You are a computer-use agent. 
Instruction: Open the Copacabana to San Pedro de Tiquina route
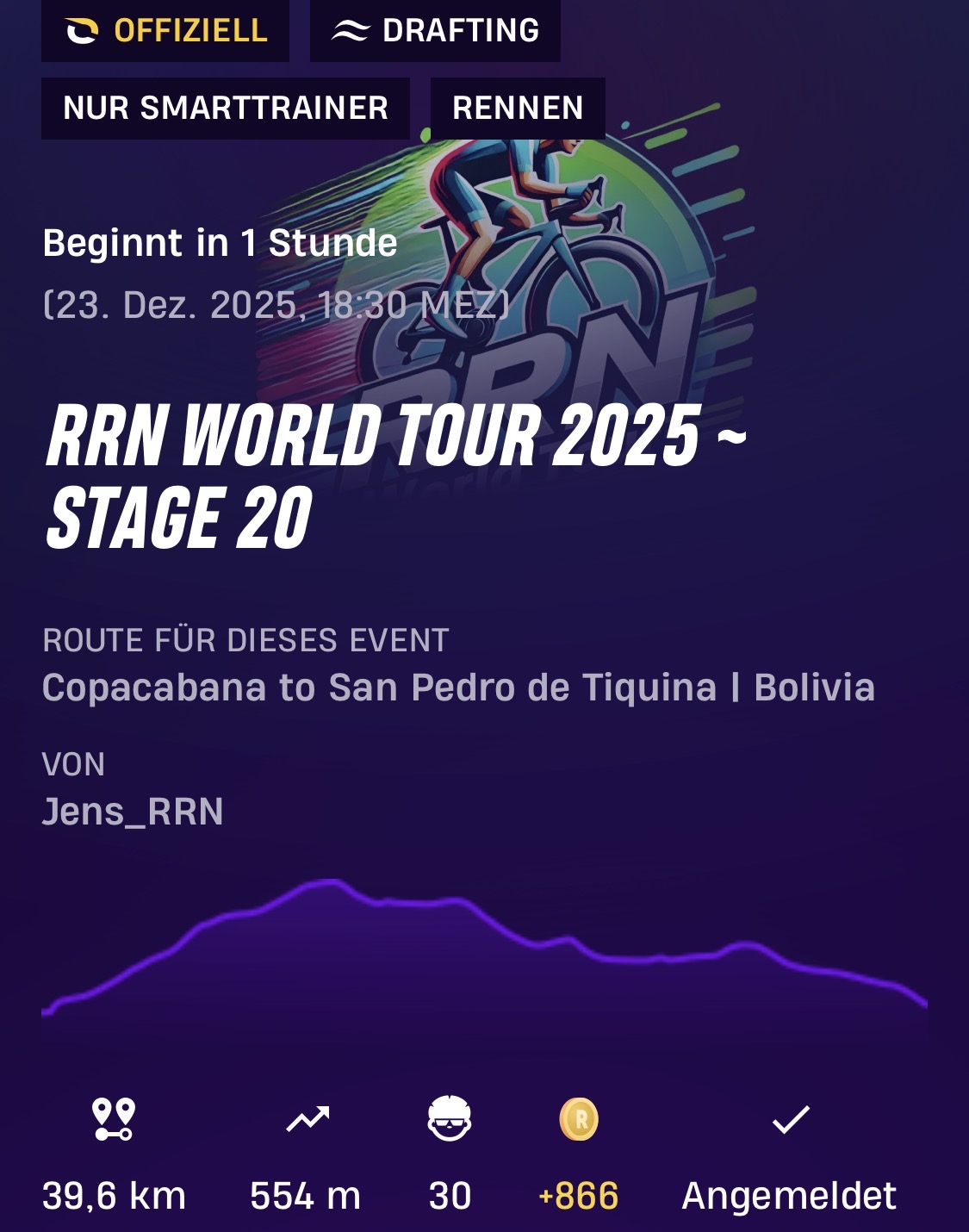coord(458,688)
